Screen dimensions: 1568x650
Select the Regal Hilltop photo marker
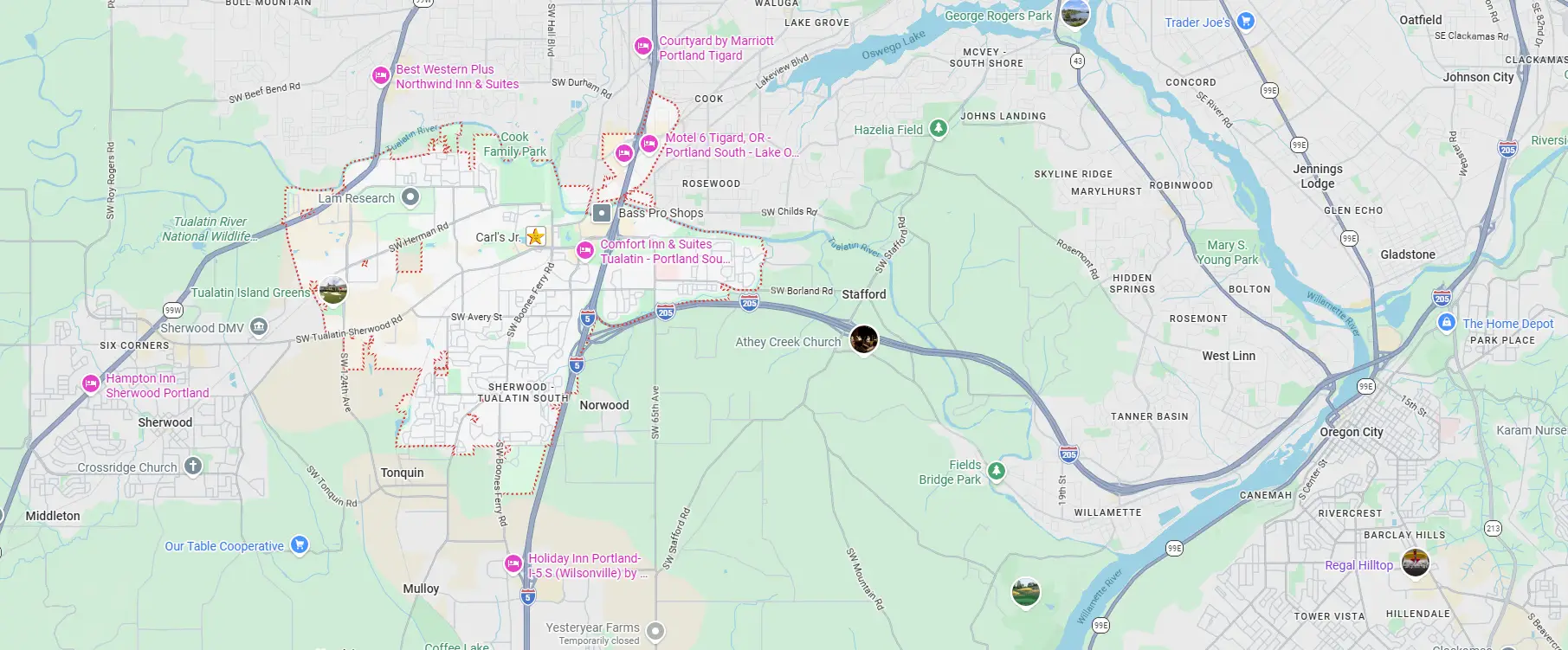pos(1415,563)
